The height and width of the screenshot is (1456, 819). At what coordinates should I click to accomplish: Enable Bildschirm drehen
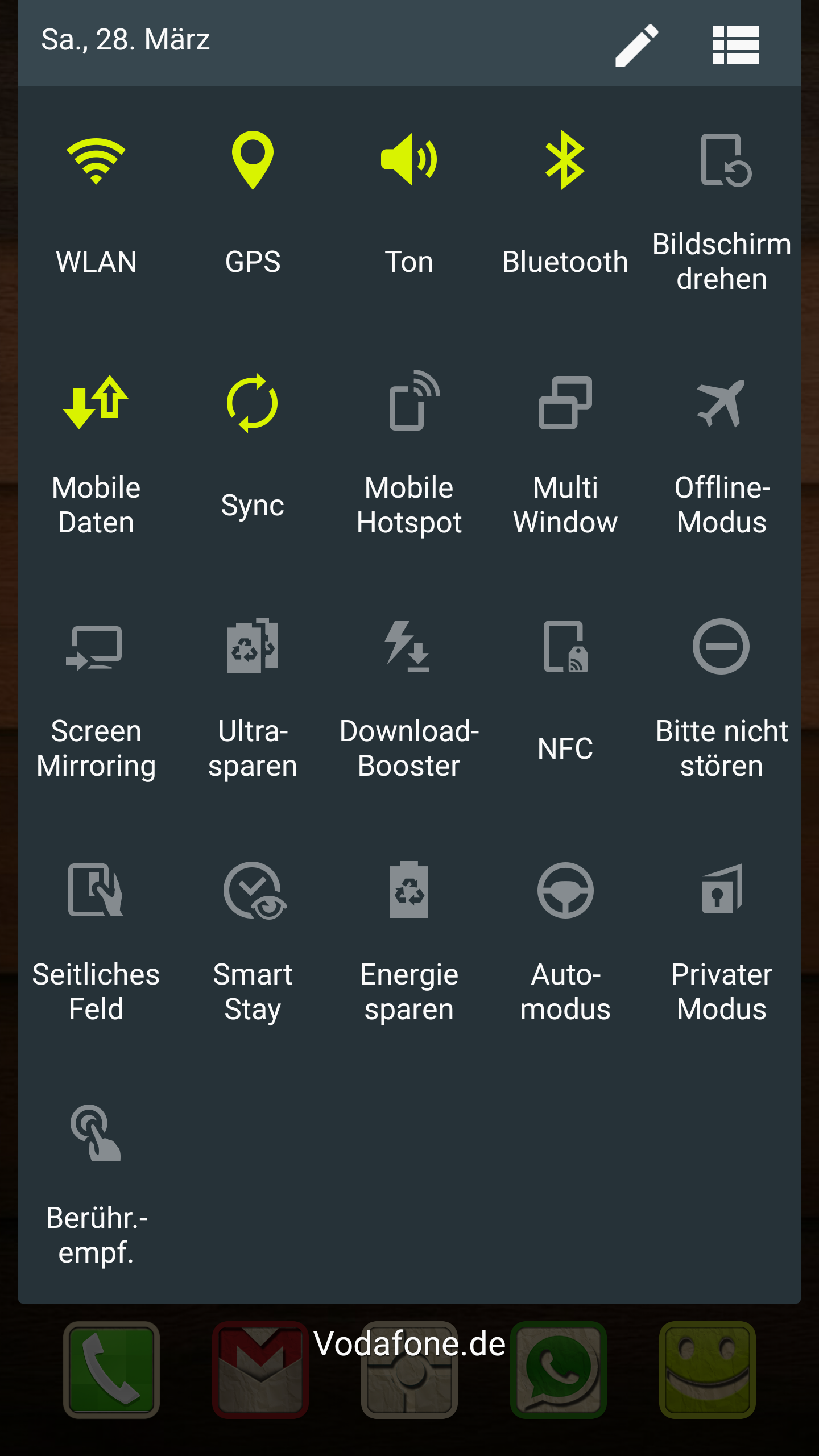[722, 162]
